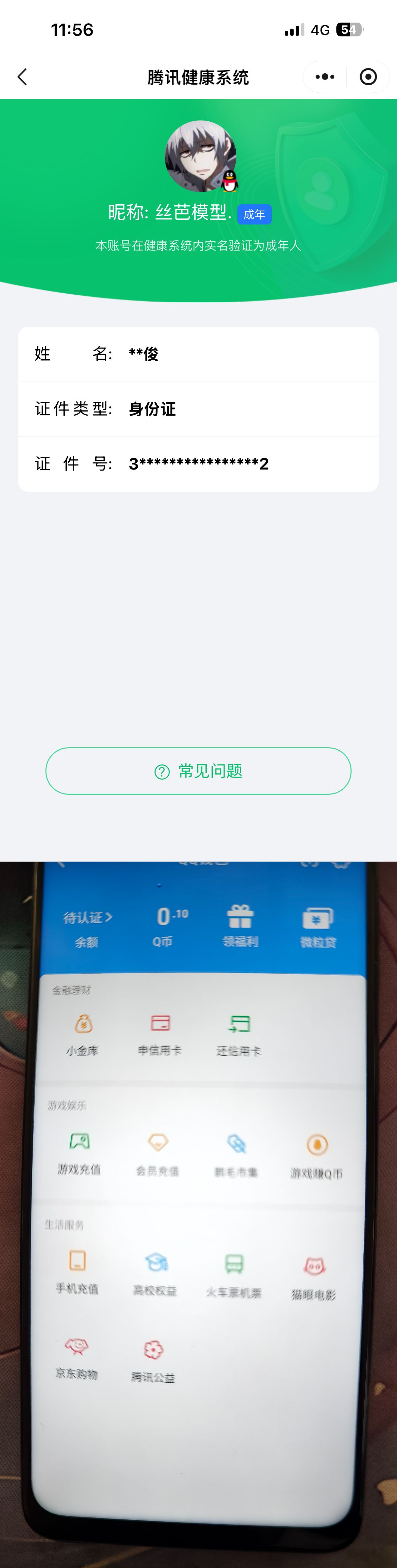Open 常见问题 frequently asked questions
The width and height of the screenshot is (397, 1568).
pos(198,771)
